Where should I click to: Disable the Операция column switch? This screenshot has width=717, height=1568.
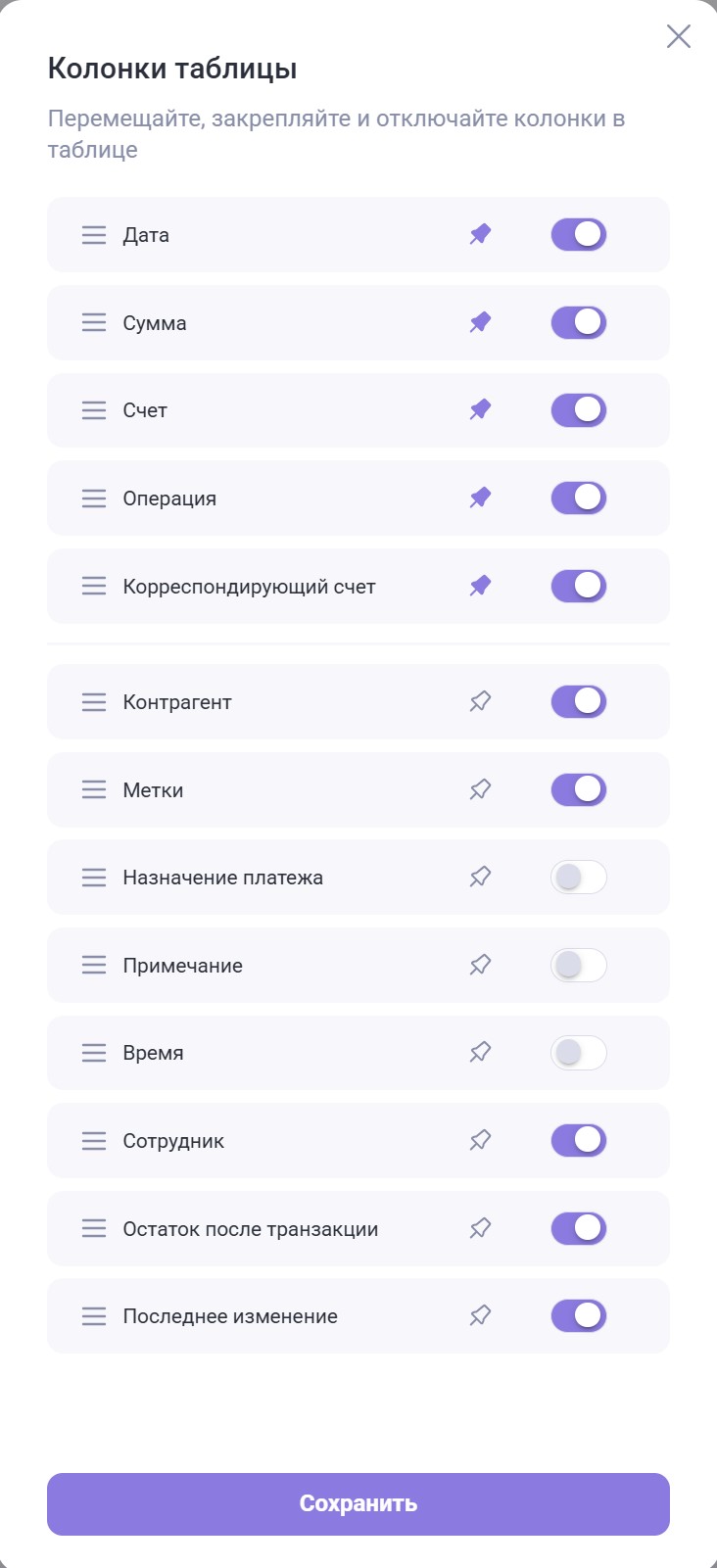579,499
